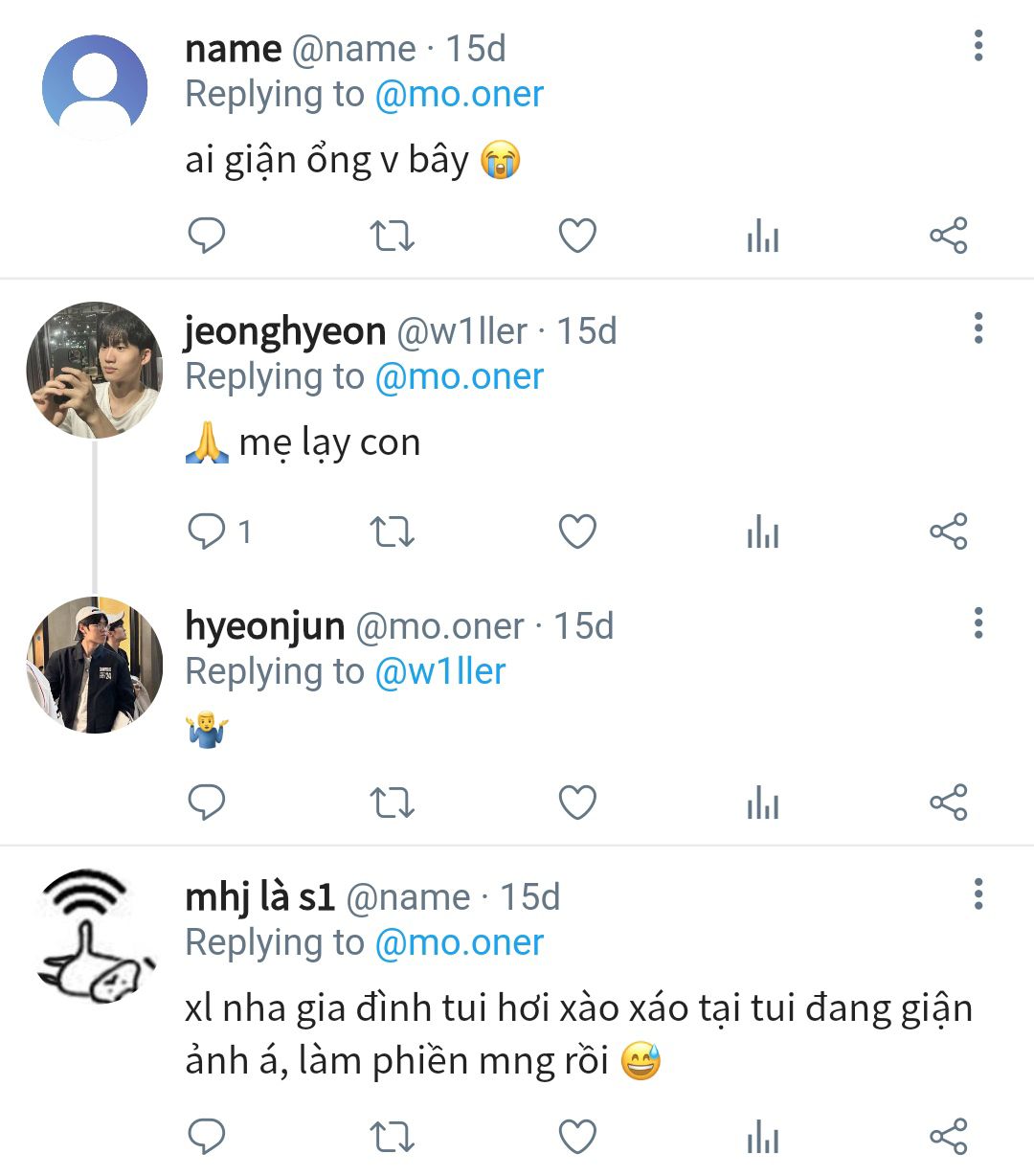View analytics for hyeonjun's reply

pos(762,803)
